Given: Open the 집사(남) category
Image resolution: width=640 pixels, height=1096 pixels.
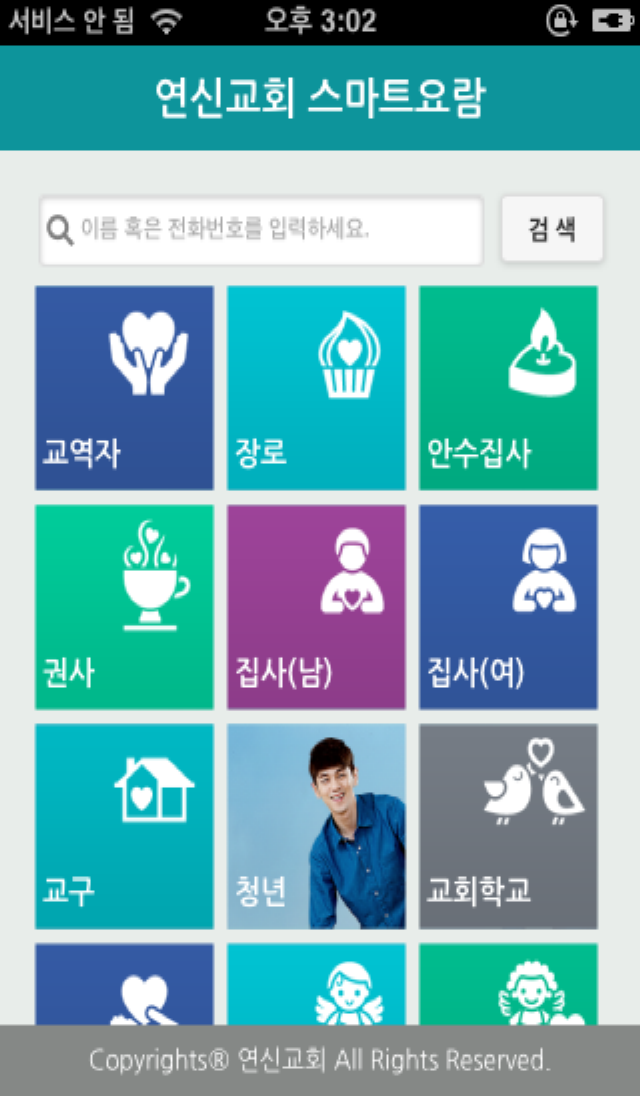Looking at the screenshot, I should [x=317, y=607].
